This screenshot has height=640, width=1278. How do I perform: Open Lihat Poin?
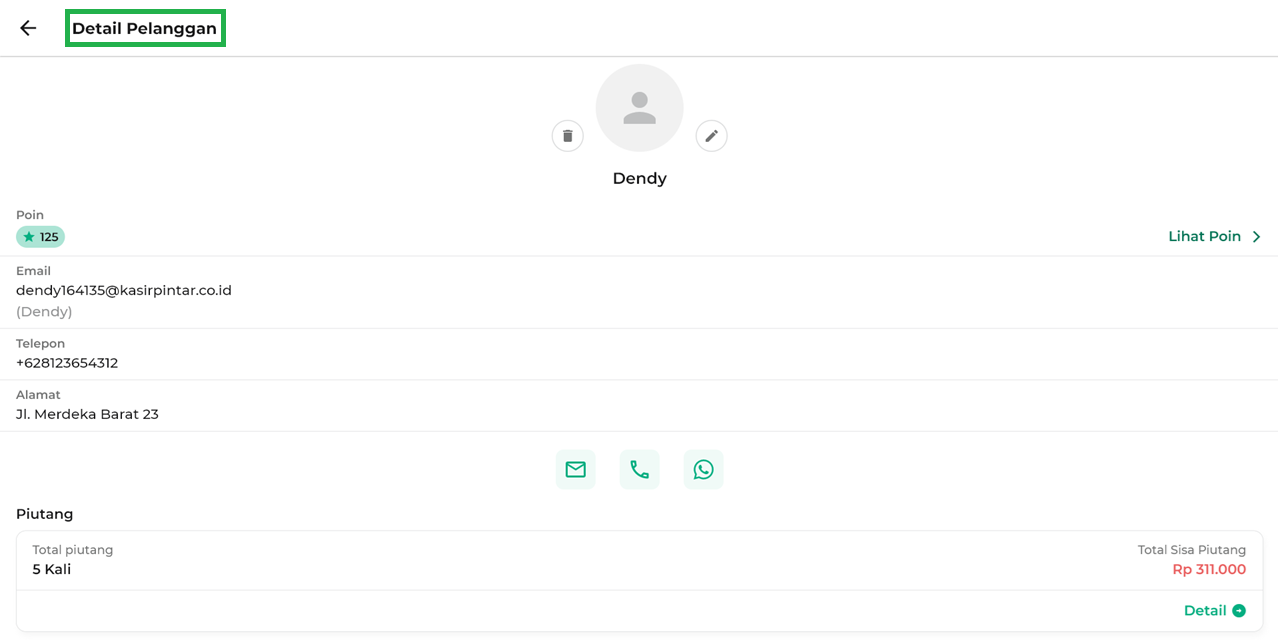point(1214,237)
